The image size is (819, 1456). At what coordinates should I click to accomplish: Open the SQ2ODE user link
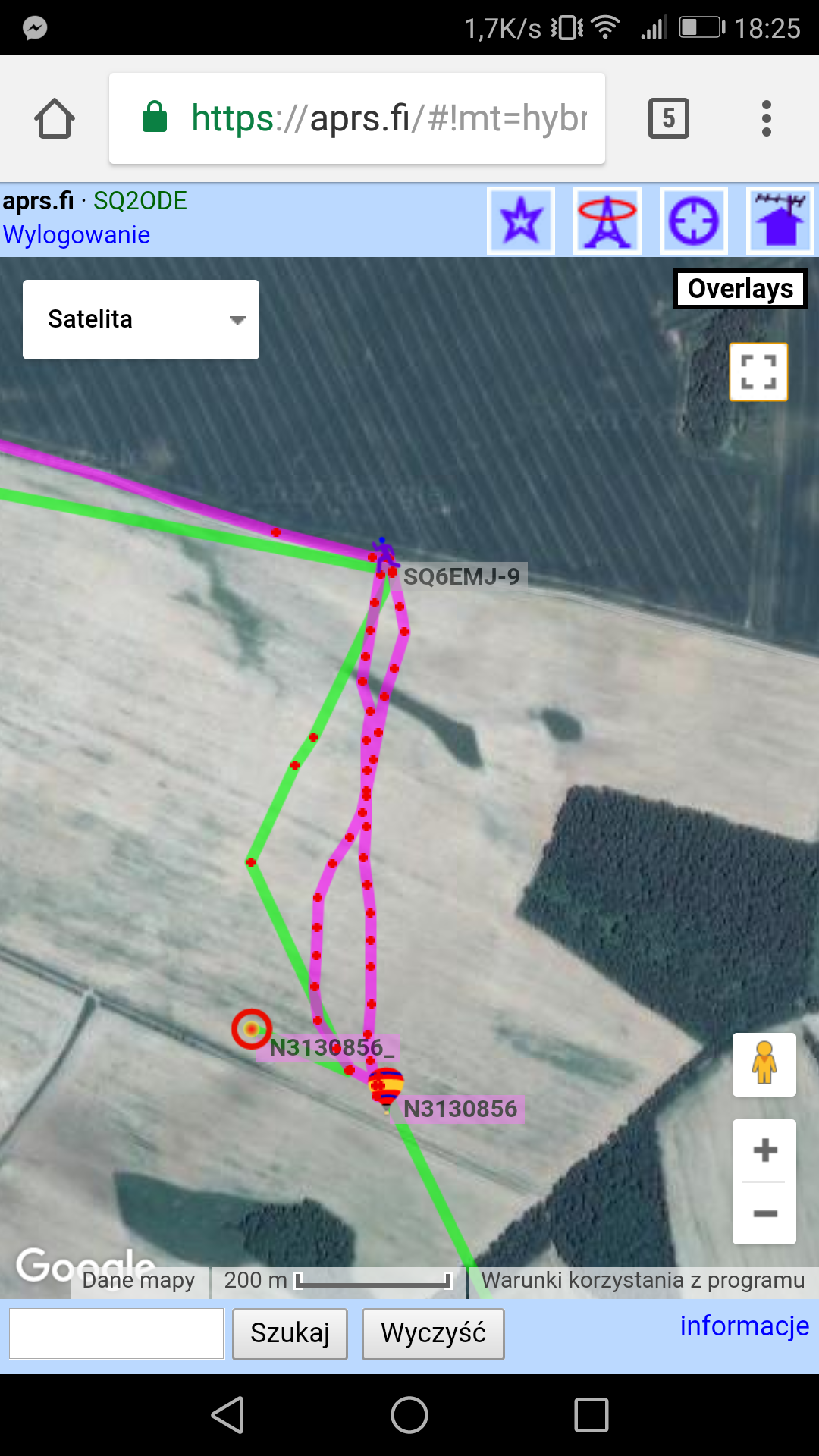pos(140,201)
